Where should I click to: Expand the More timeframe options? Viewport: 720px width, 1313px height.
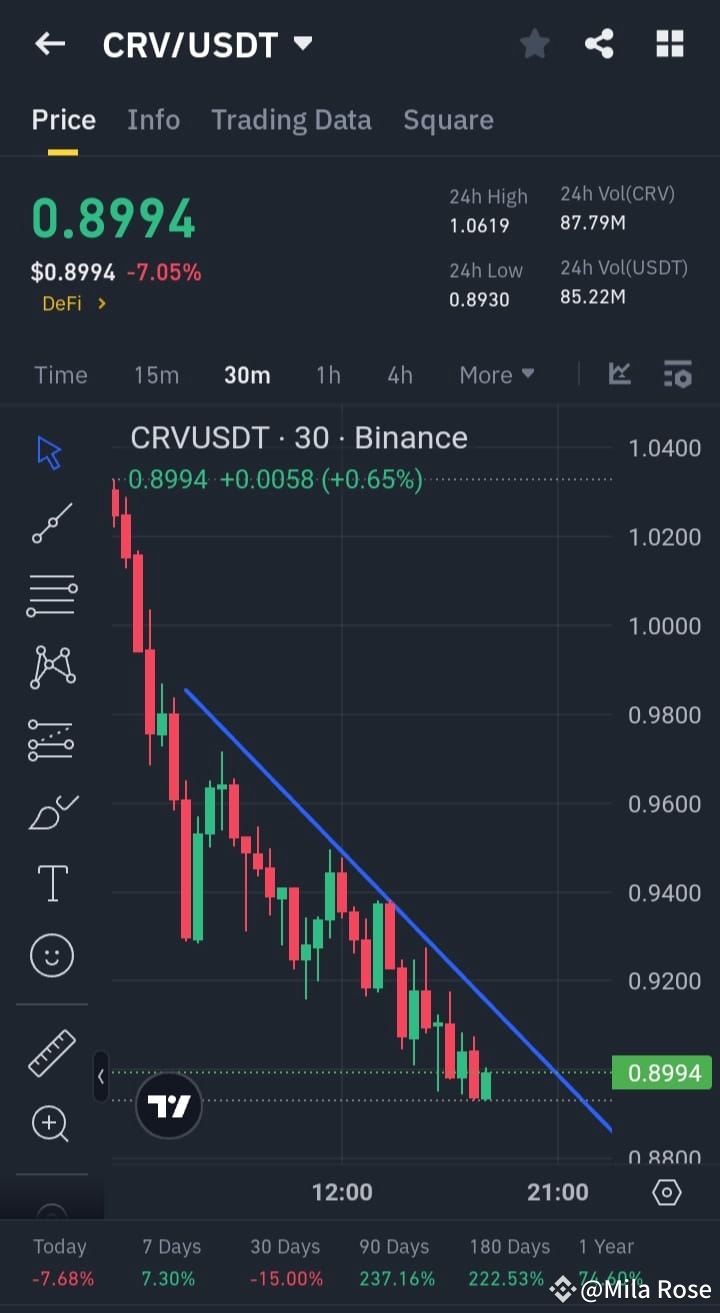[x=497, y=374]
